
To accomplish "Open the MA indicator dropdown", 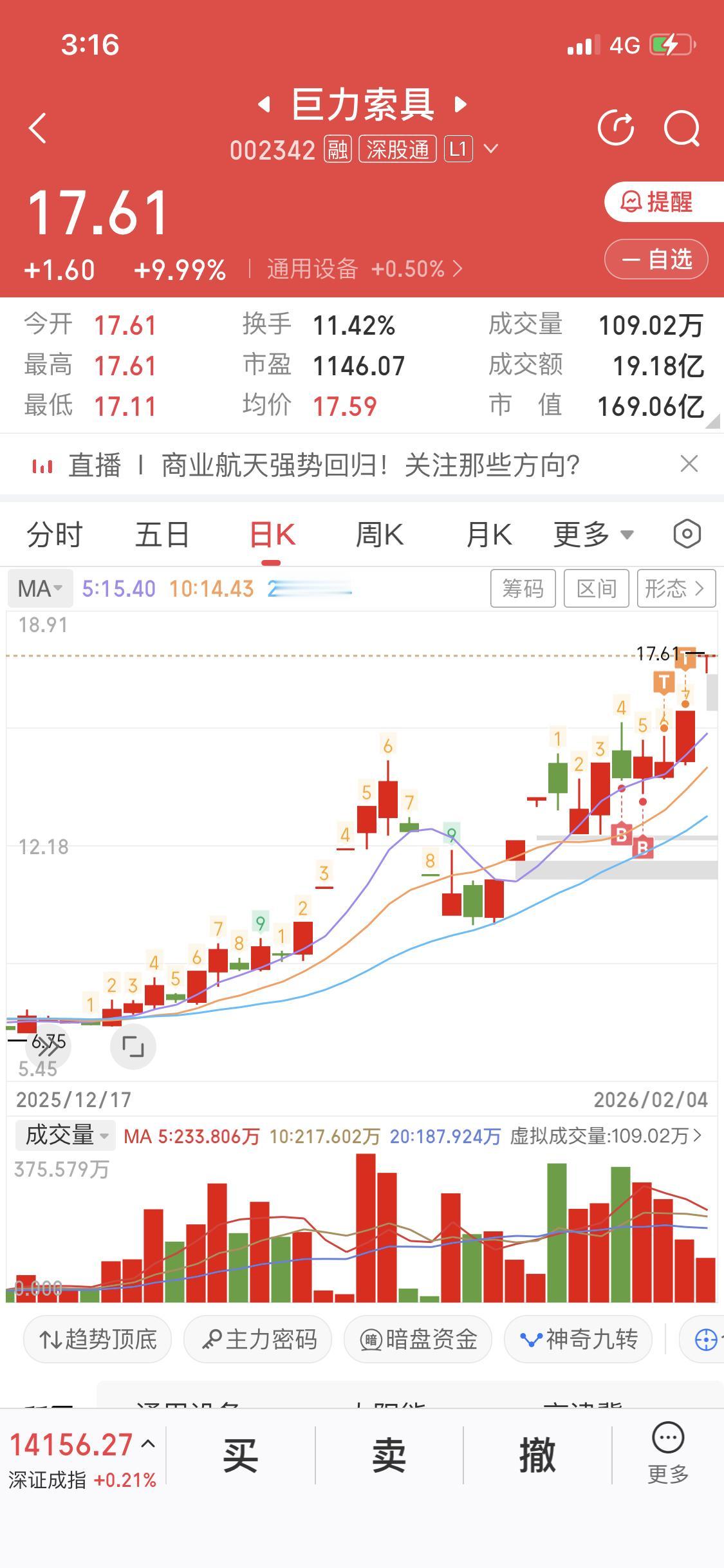I will point(39,588).
